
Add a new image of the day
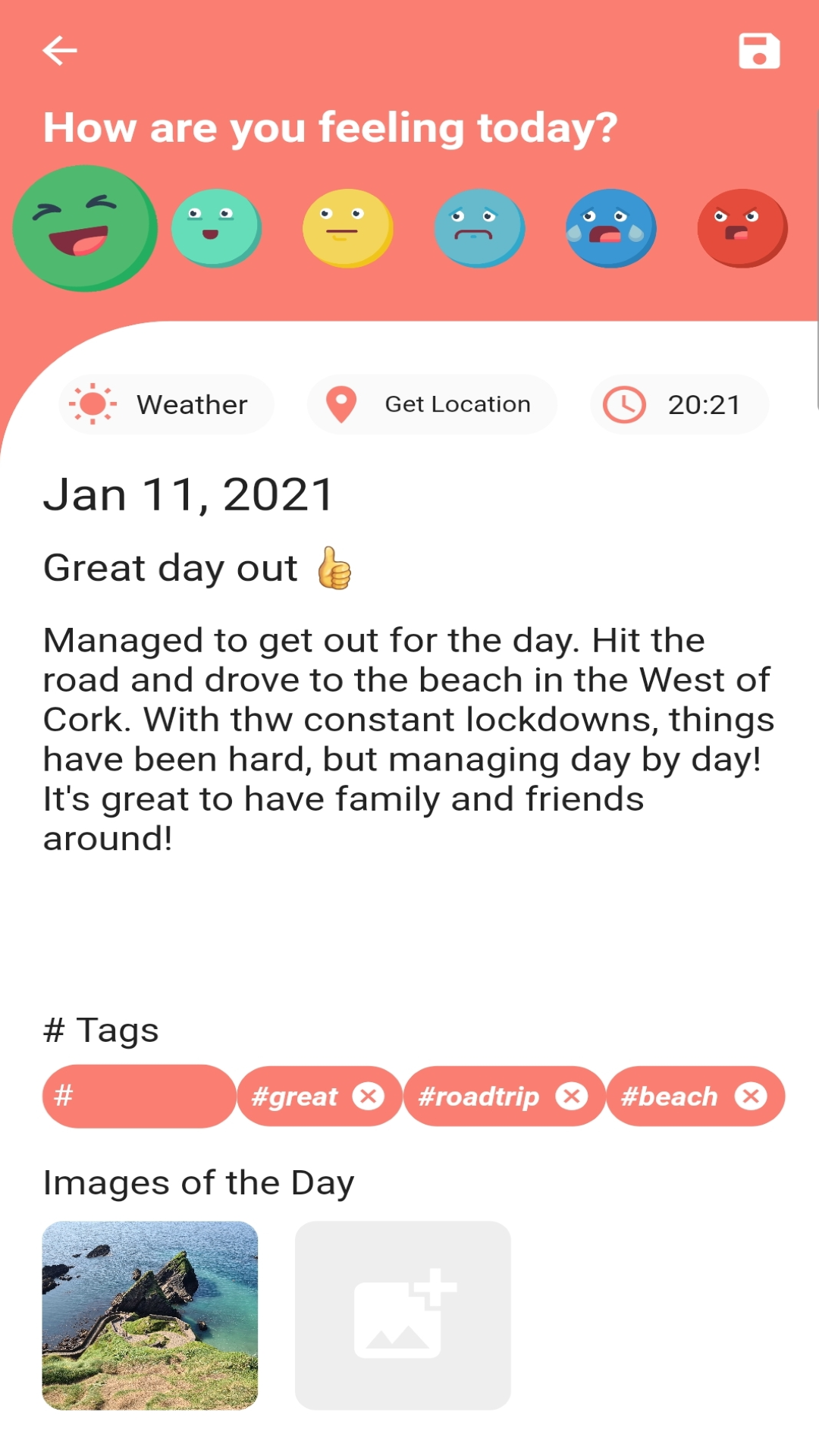[403, 1315]
